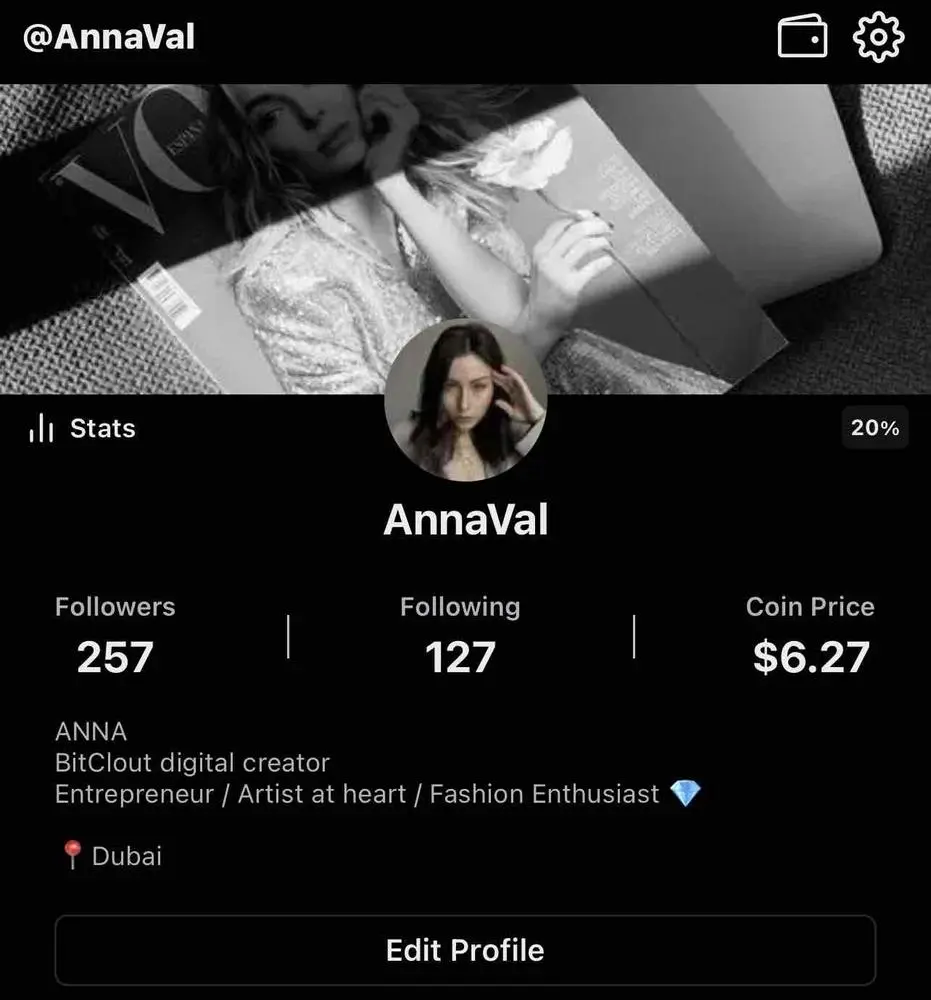The height and width of the screenshot is (1000, 931).
Task: Click the BitClout digital creator bio line
Action: [x=192, y=763]
